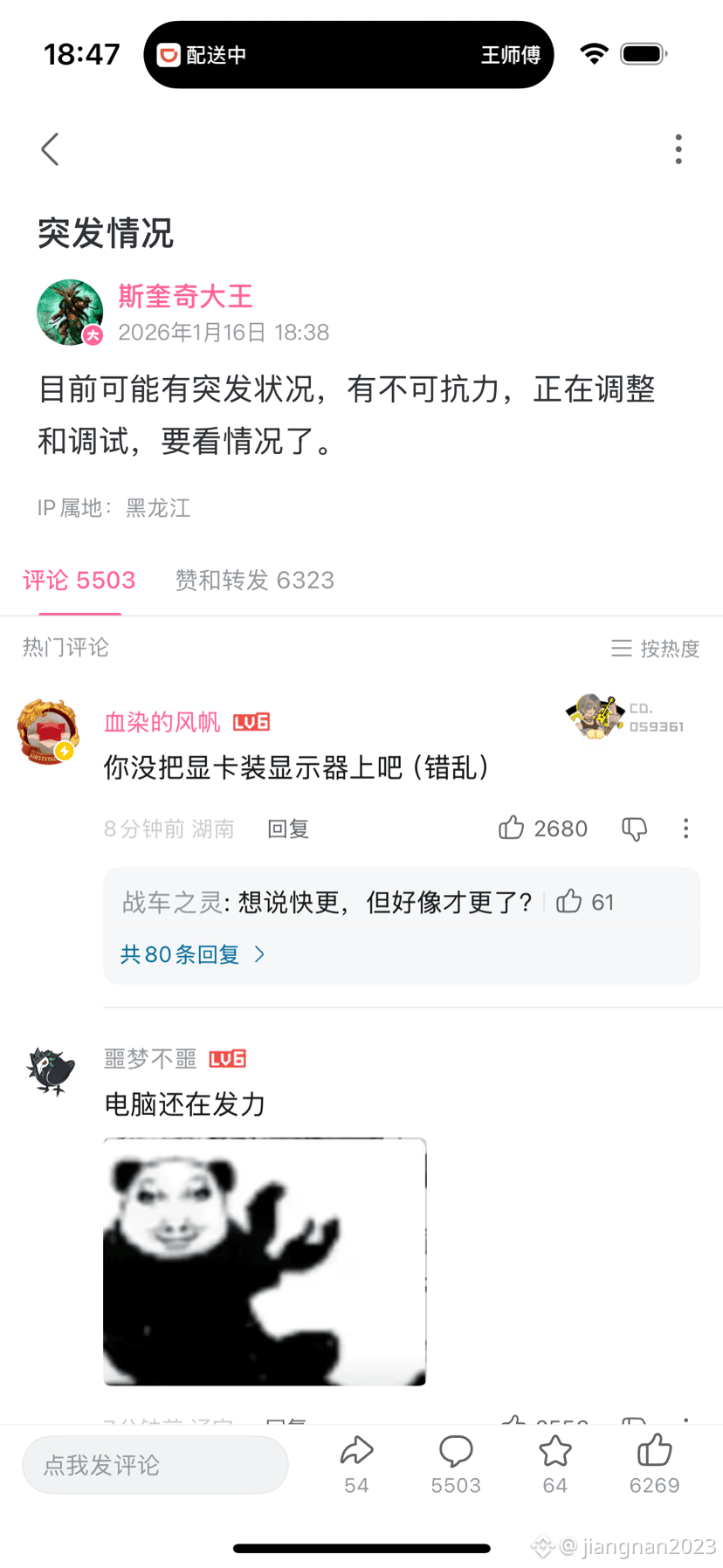The image size is (723, 1568).
Task: Open comments via the bottom bubble icon
Action: coord(456,1464)
